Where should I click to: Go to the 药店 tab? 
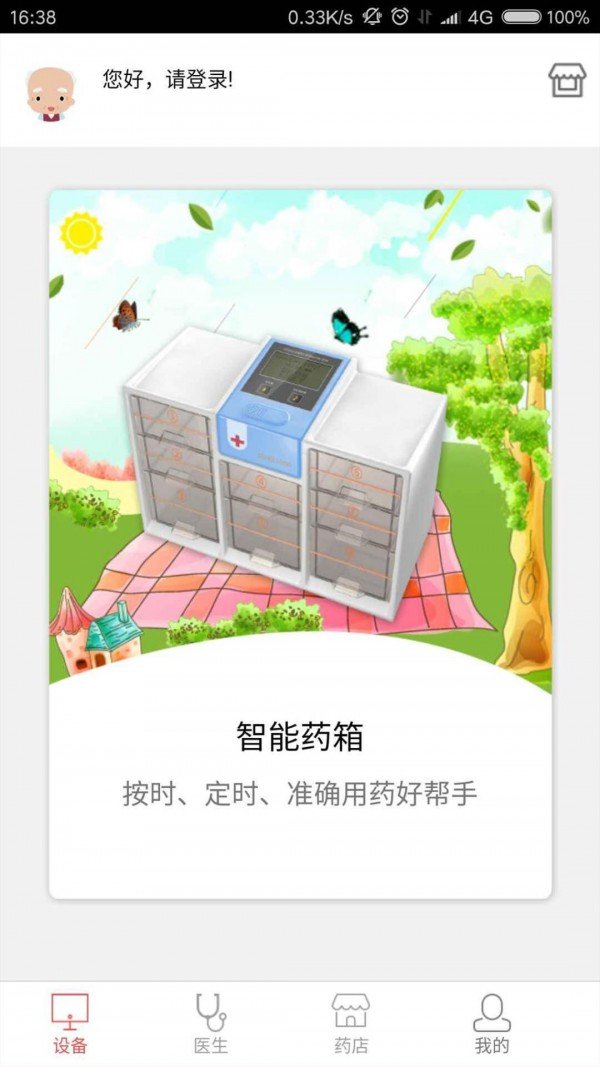351,1023
